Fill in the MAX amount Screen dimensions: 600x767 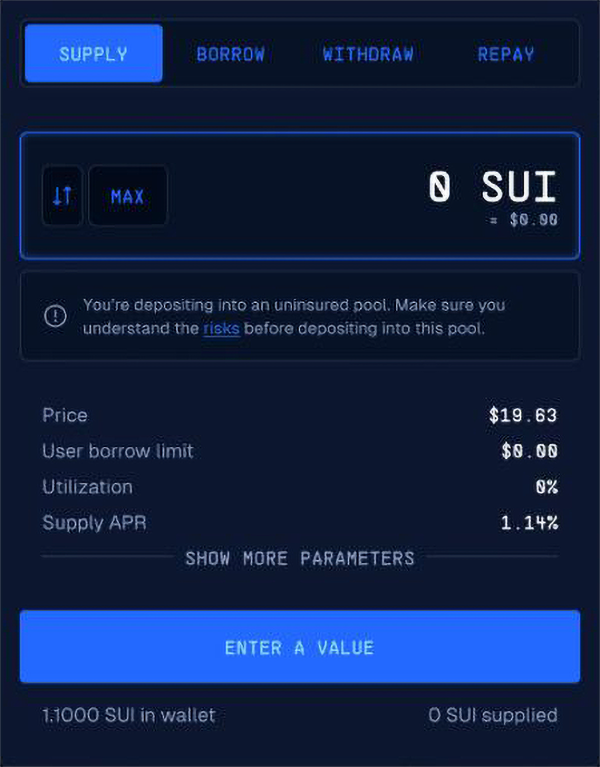click(128, 196)
